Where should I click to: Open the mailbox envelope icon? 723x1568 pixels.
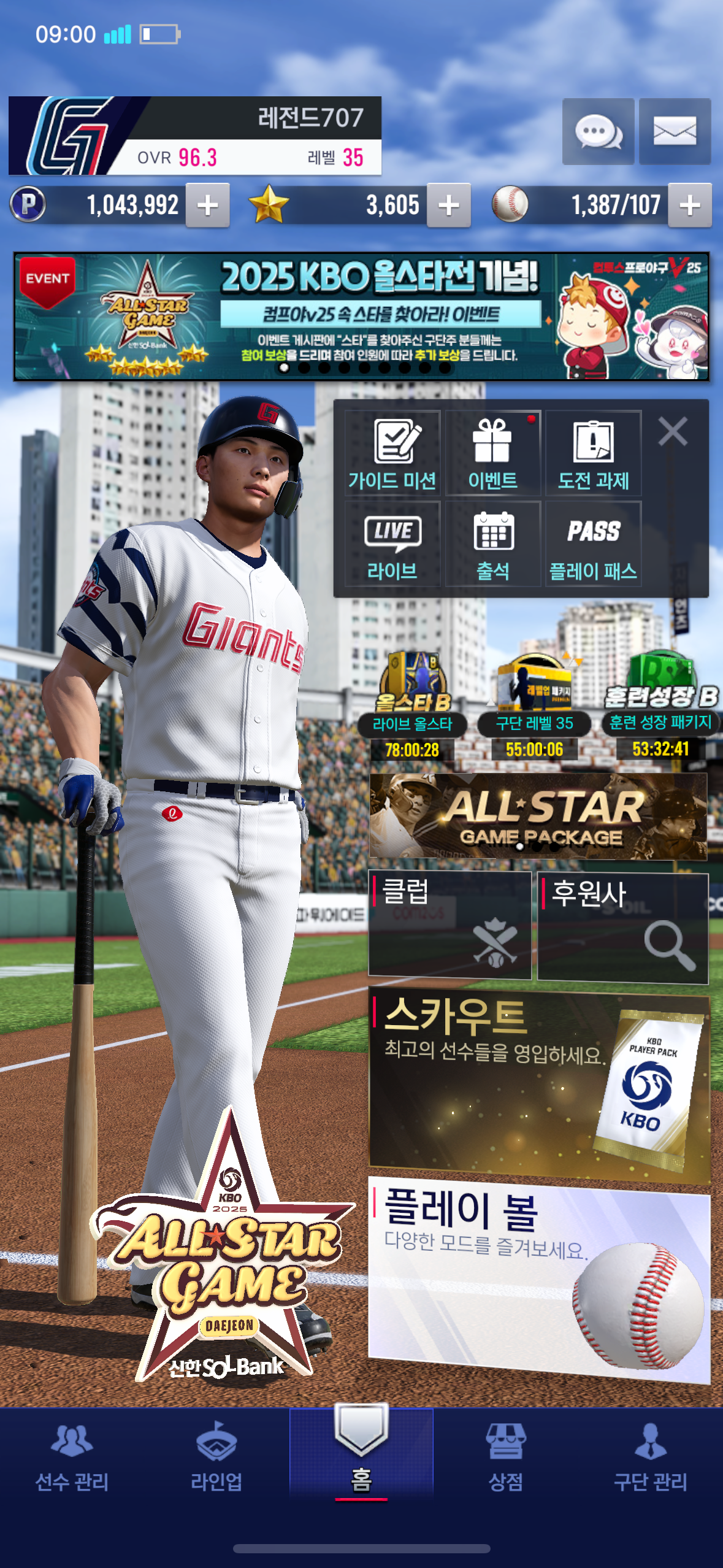click(x=675, y=131)
